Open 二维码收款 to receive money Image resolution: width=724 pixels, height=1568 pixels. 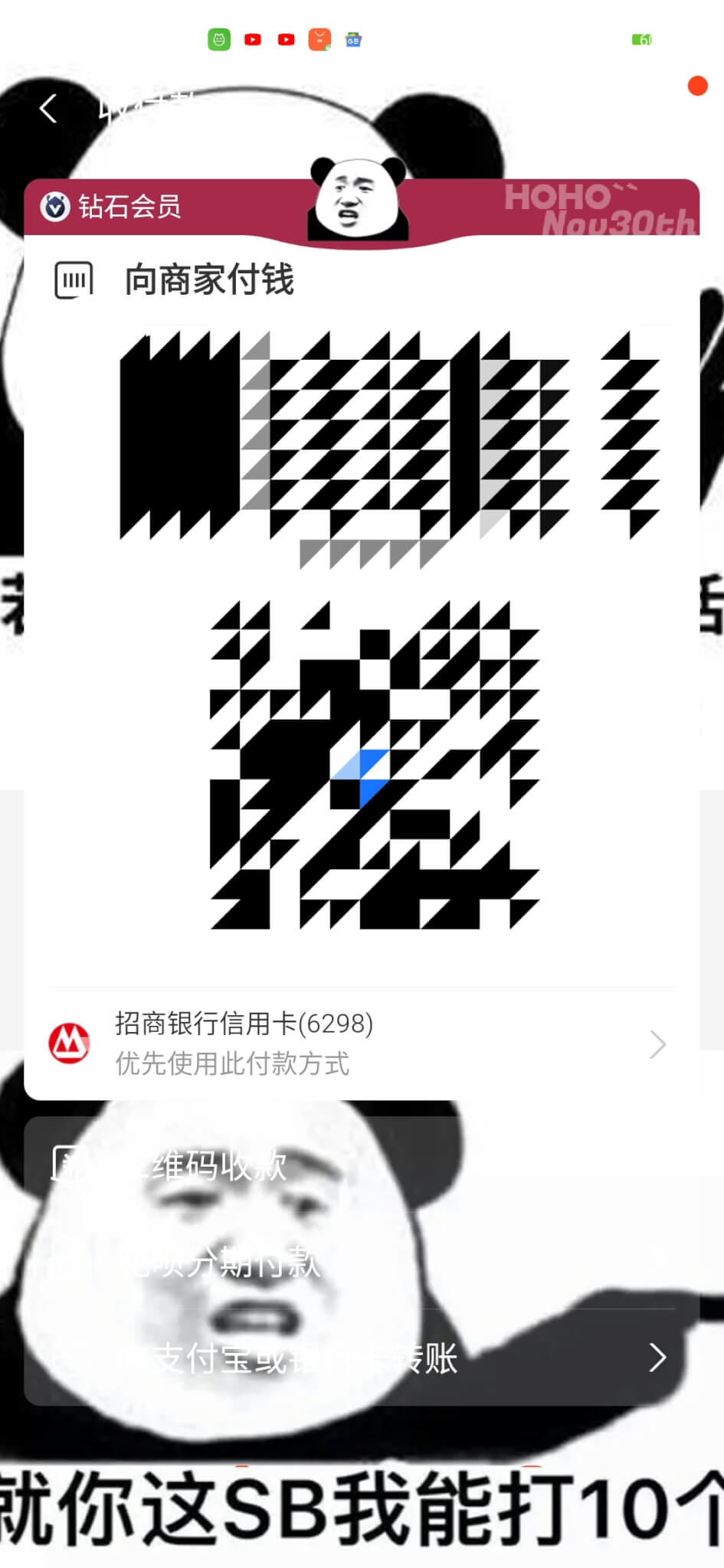coord(362,1165)
